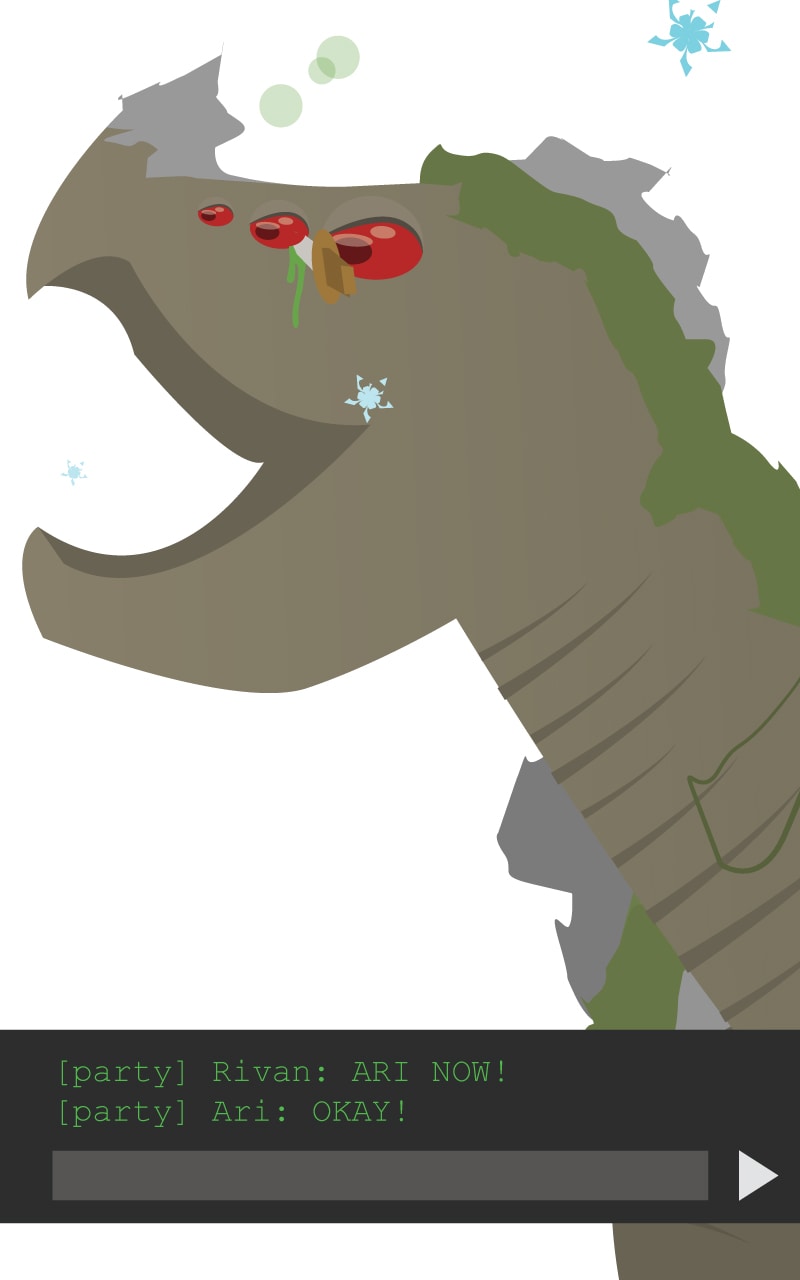The image size is (800, 1280).
Task: Tap the send arrow beside the input
Action: [x=757, y=1175]
